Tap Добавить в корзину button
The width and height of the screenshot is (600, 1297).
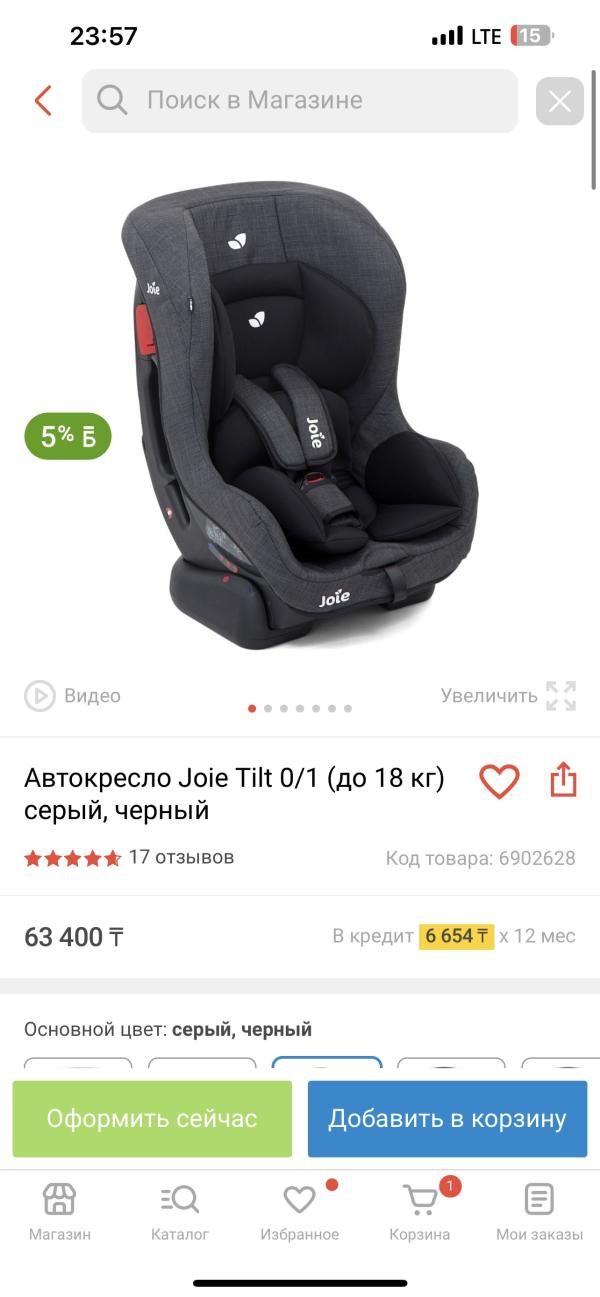447,1118
